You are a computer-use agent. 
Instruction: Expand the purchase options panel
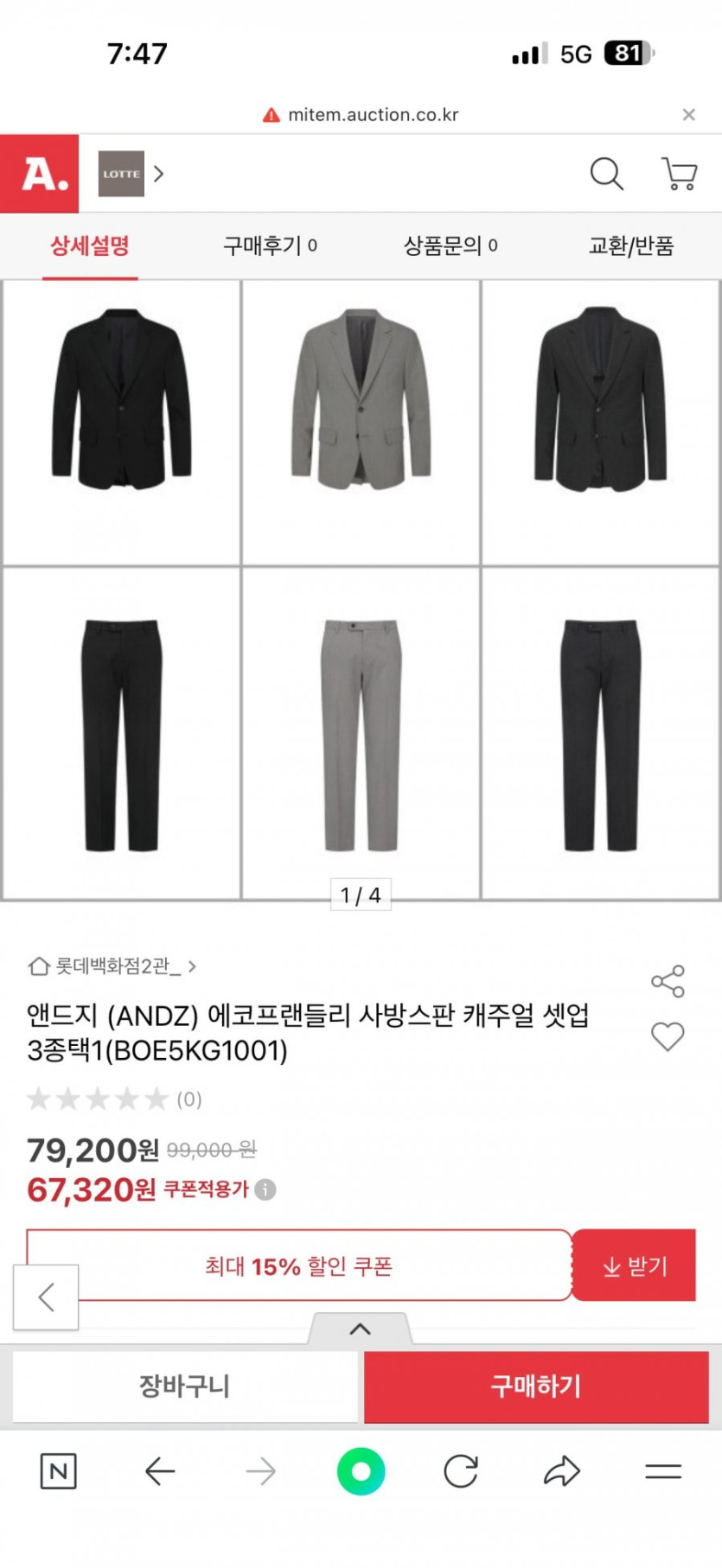coord(360,1329)
